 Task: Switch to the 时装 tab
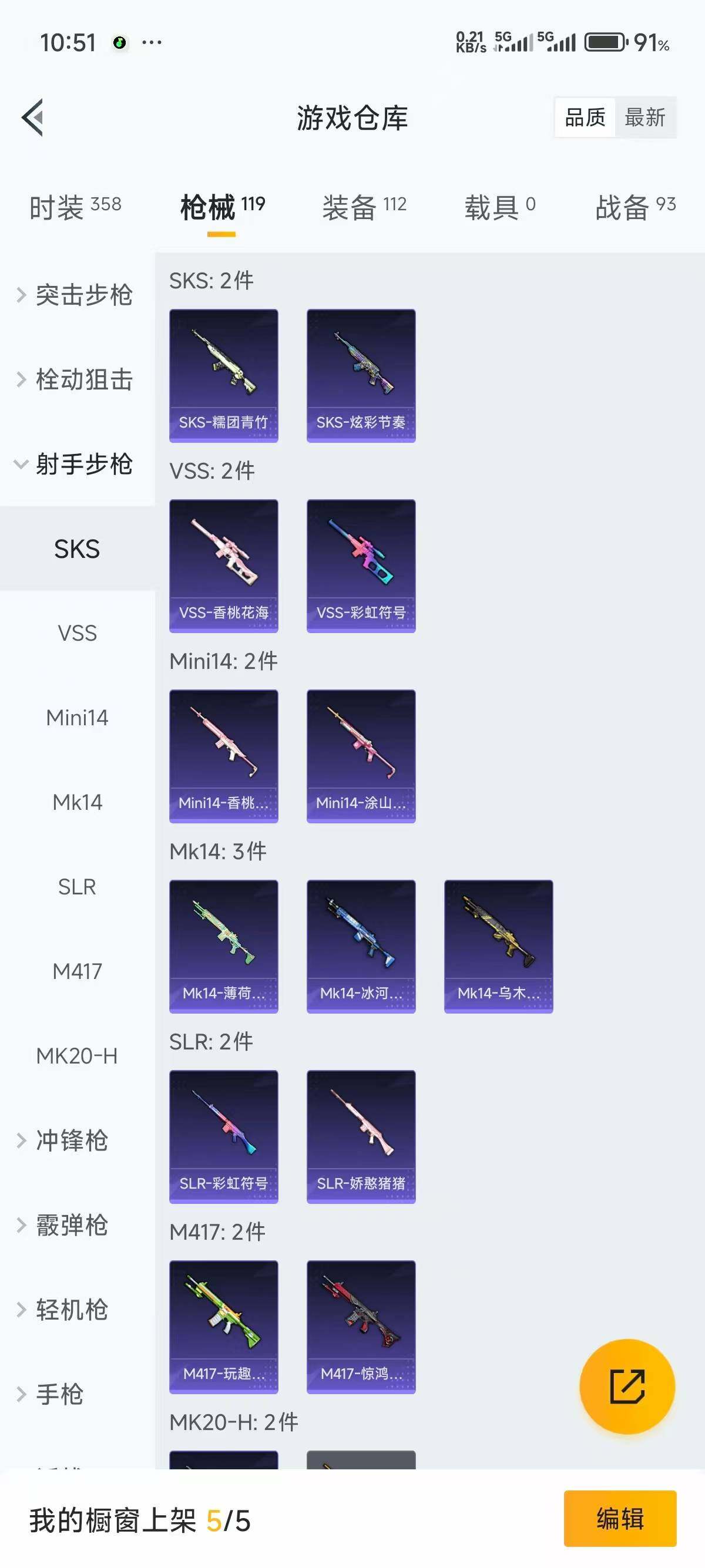pos(75,207)
